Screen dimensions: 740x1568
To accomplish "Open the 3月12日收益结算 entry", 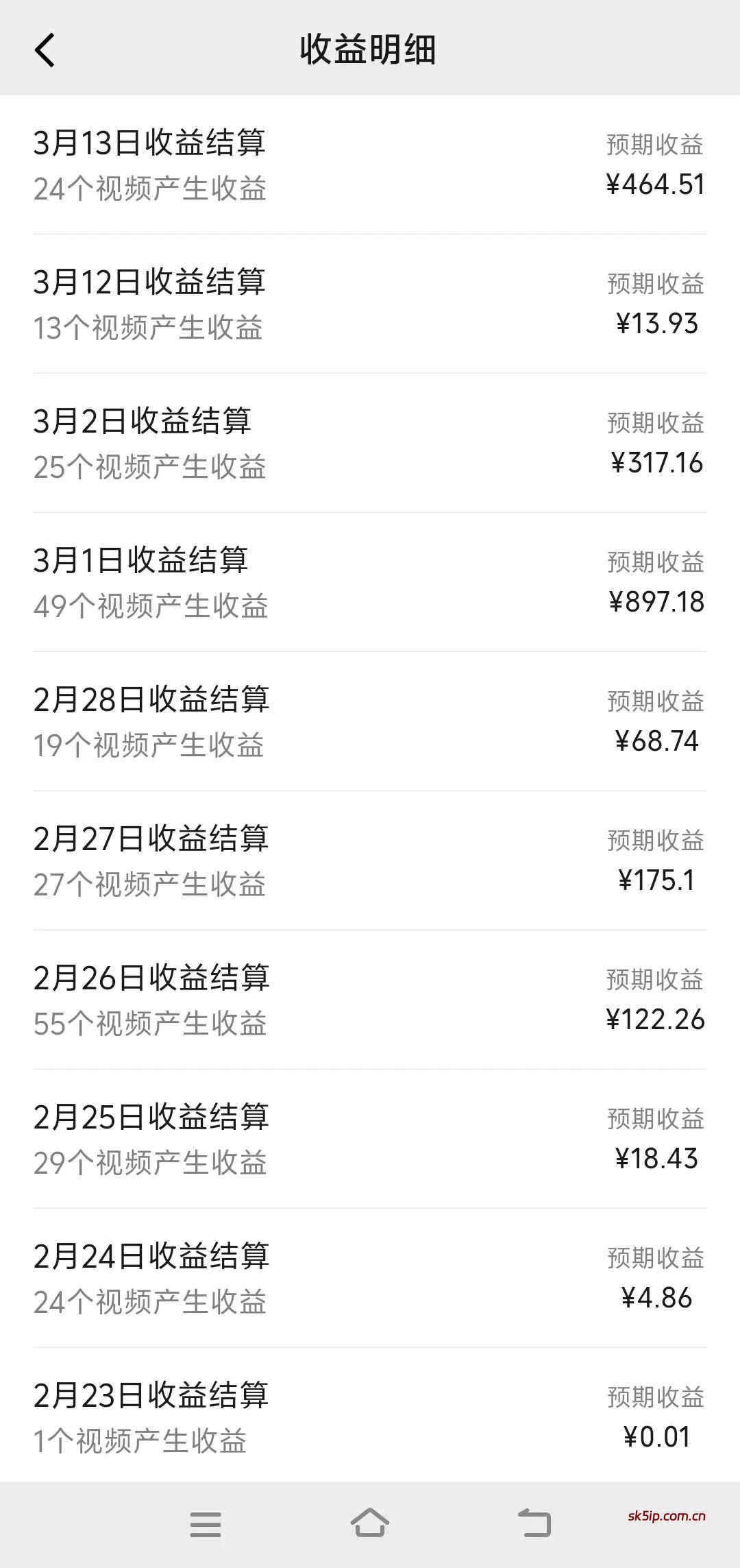I will coord(370,304).
